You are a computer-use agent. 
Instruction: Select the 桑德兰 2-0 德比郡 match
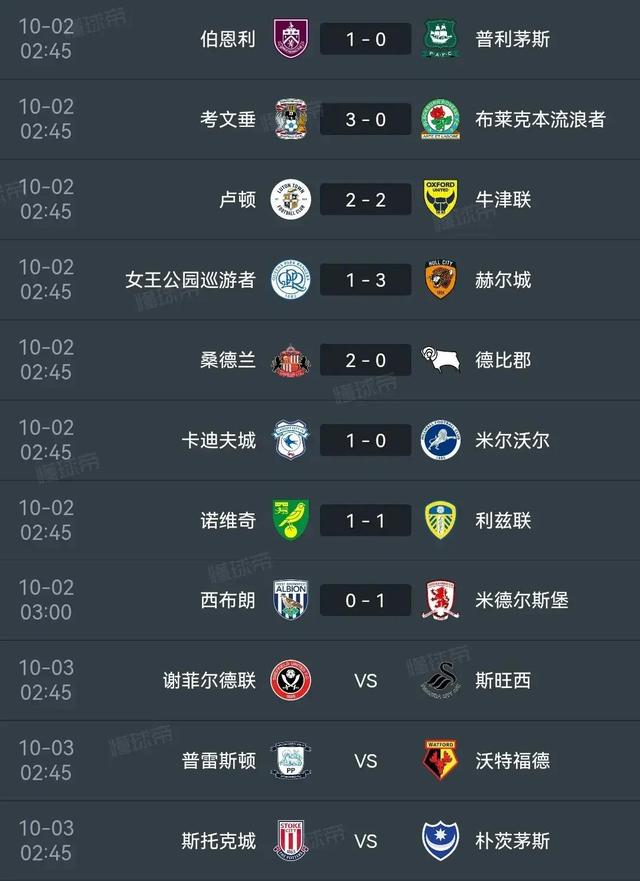coord(365,360)
